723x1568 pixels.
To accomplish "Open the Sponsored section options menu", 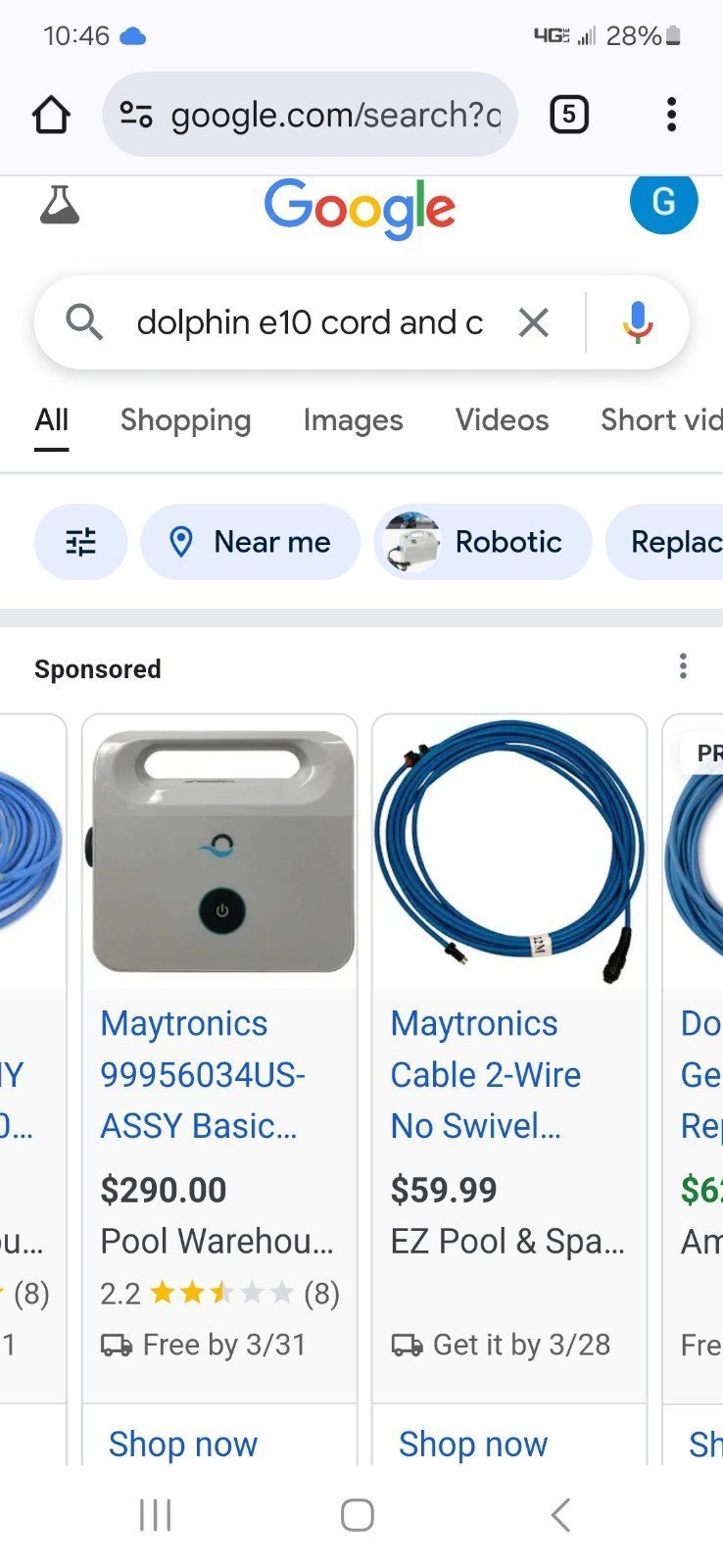I will [x=683, y=666].
